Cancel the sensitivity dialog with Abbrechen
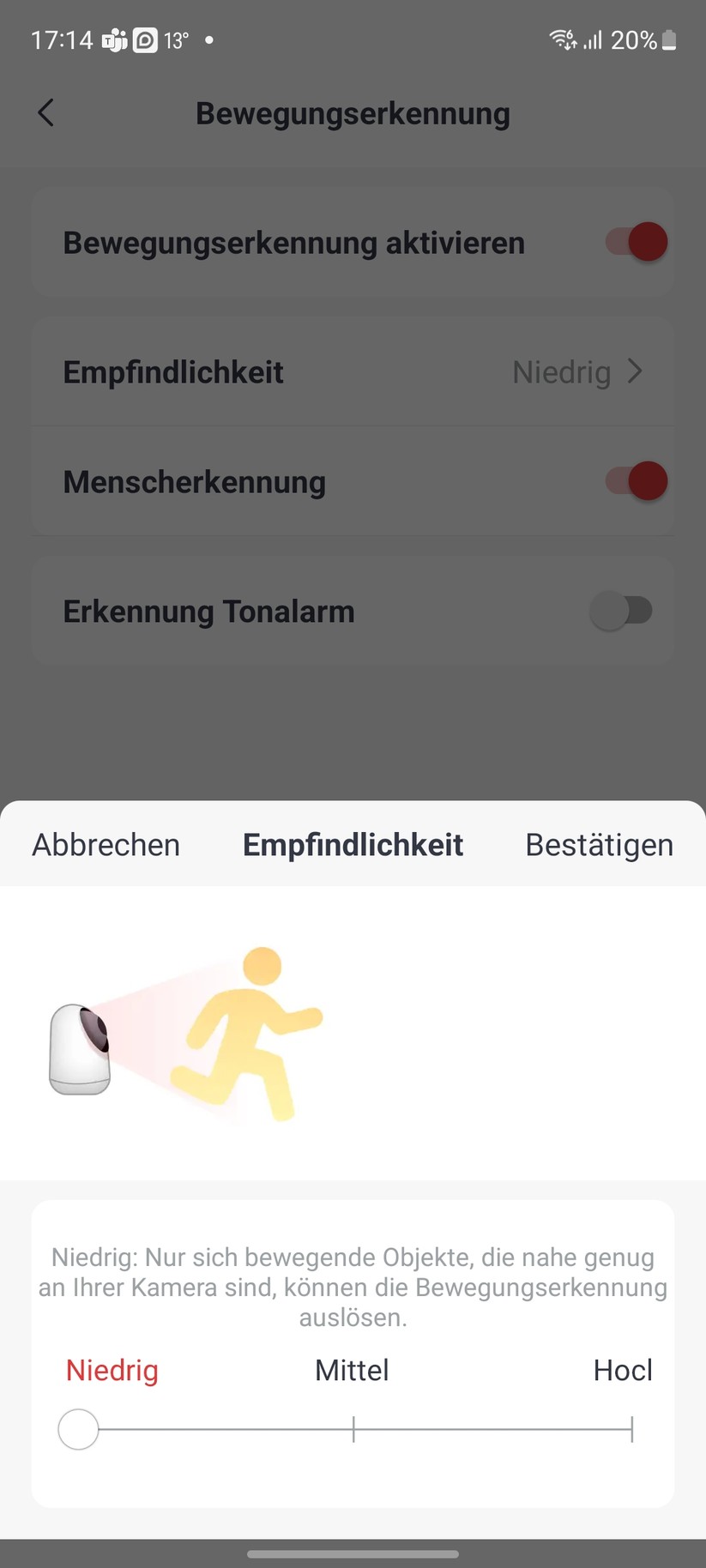The image size is (706, 1568). [106, 844]
